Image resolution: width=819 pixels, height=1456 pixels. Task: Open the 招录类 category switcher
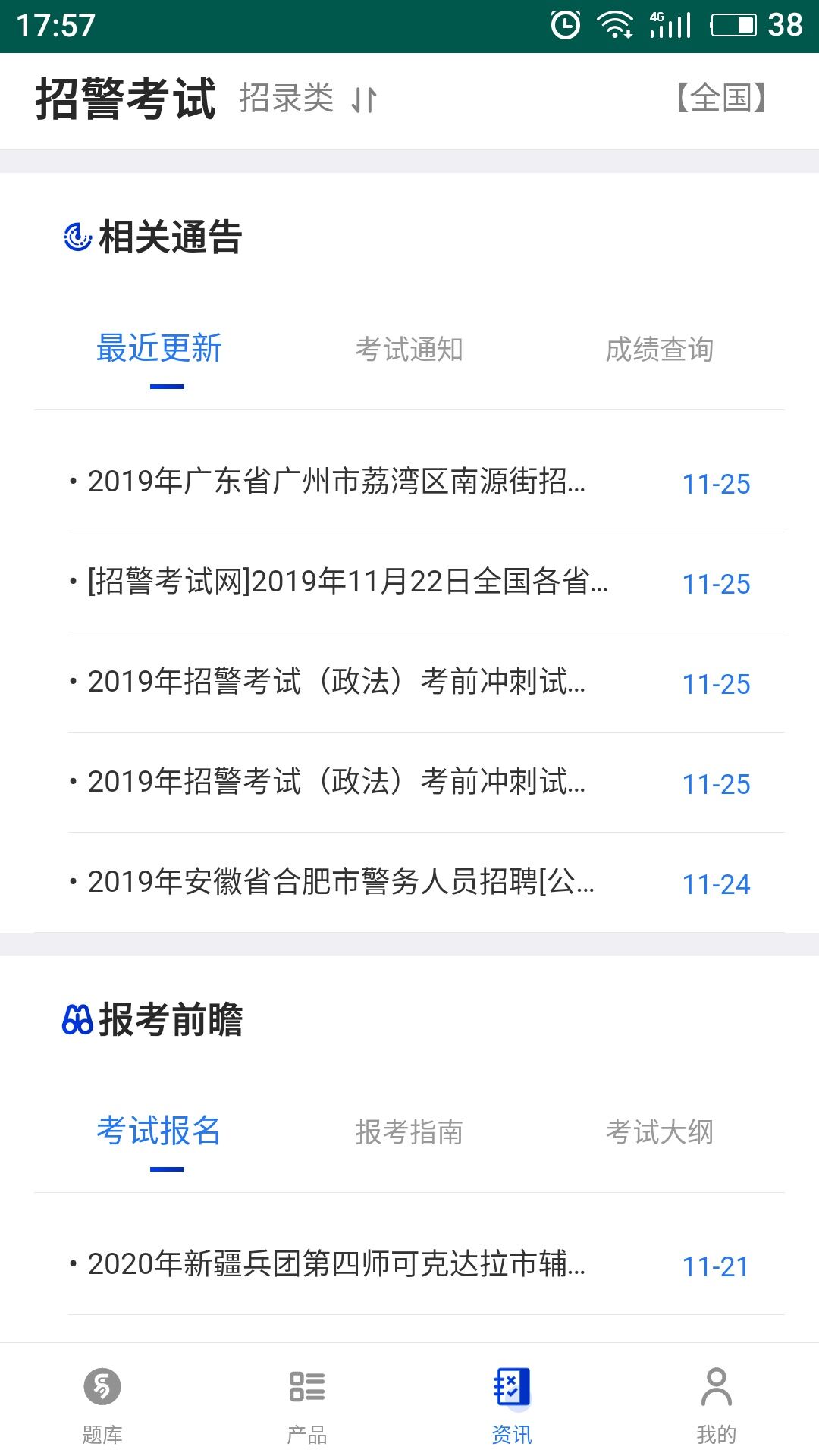(287, 99)
